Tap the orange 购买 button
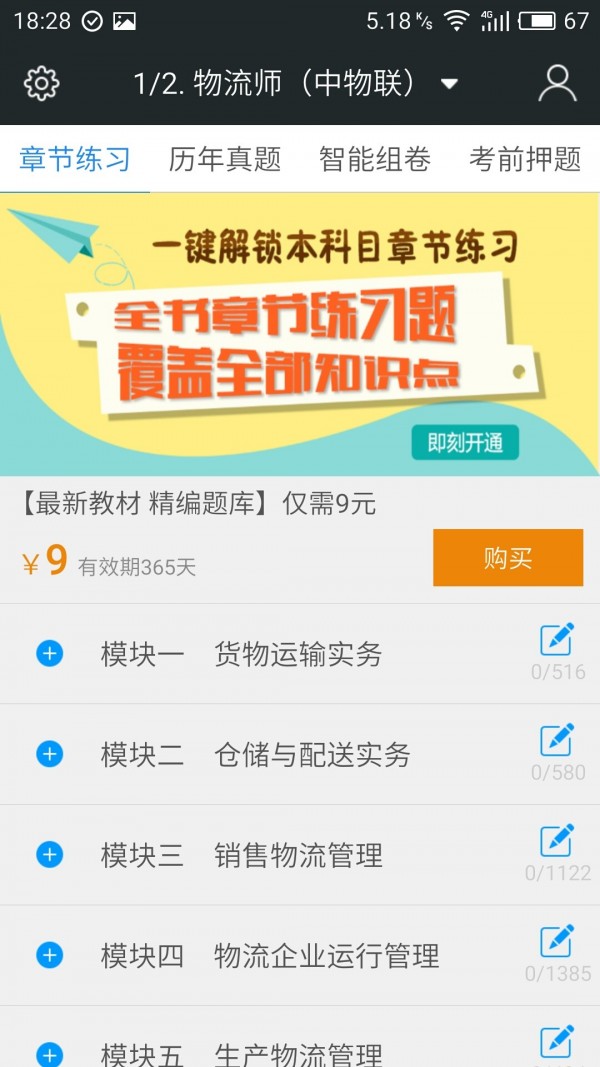 (x=507, y=558)
